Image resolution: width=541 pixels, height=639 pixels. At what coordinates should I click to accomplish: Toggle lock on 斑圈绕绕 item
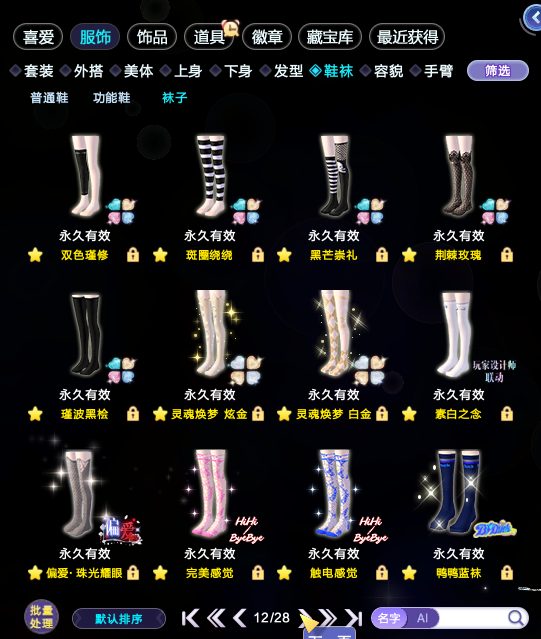click(x=257, y=255)
